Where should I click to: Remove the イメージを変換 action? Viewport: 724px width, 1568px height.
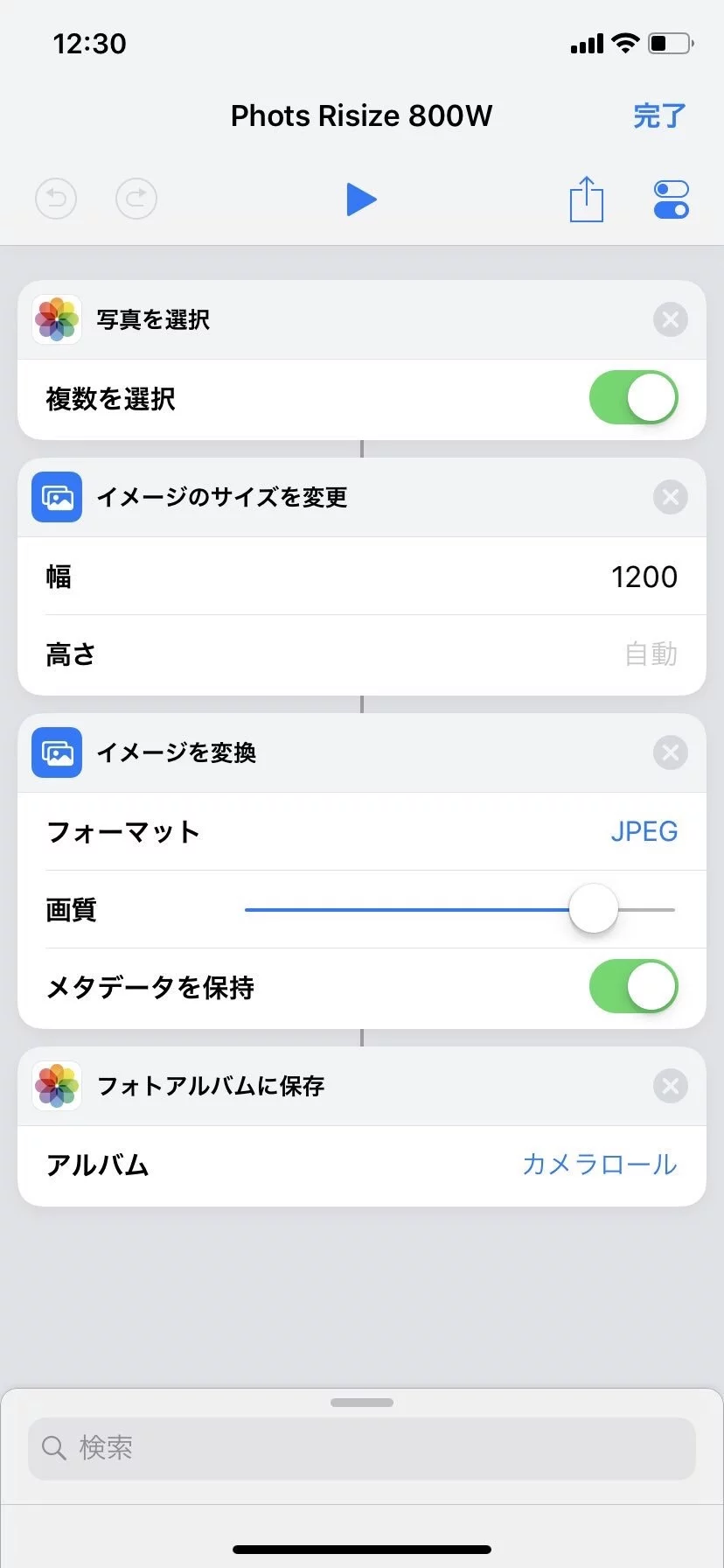pos(671,752)
